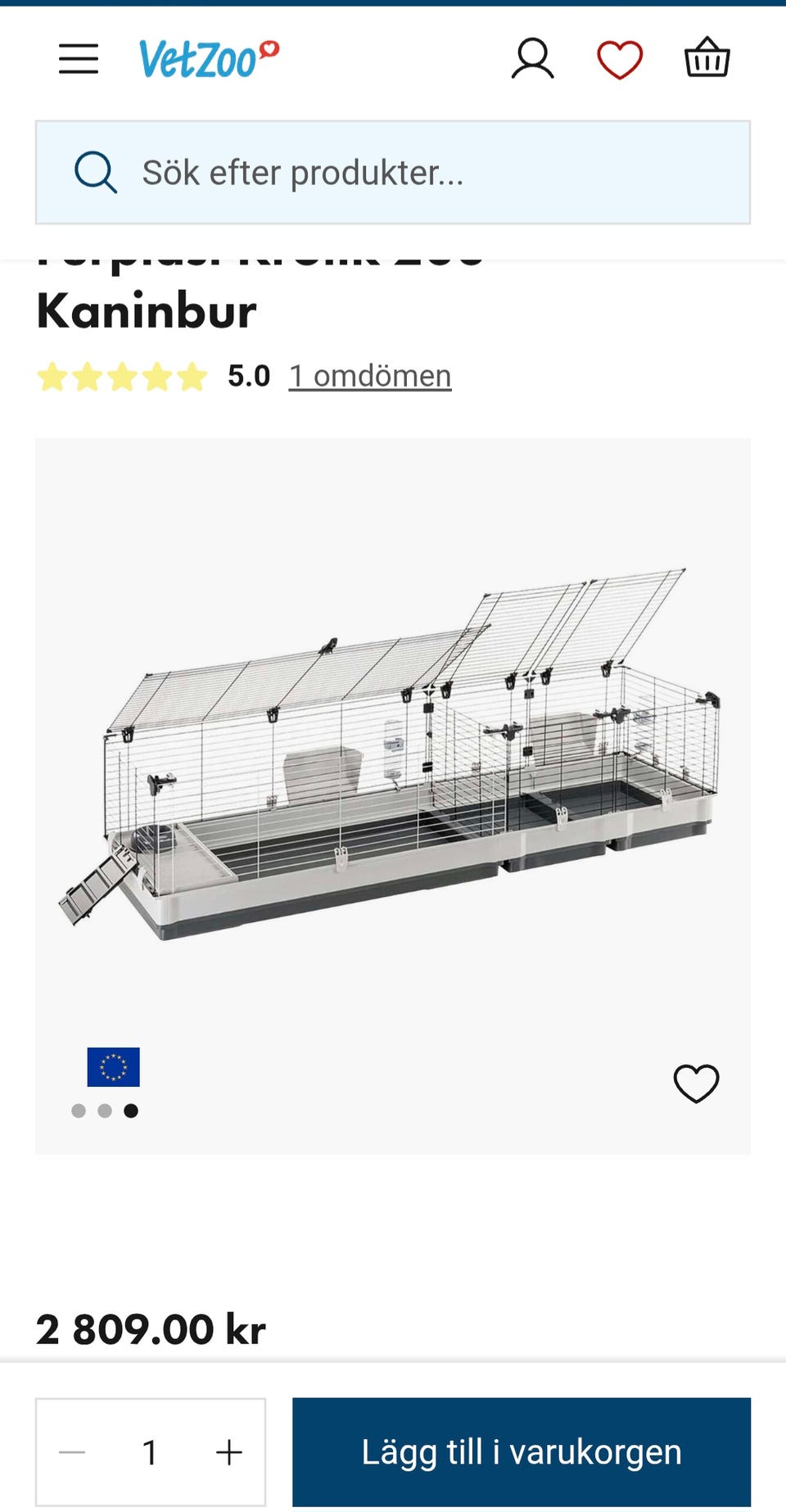
Task: Go to VetZoo home via logo
Action: pyautogui.click(x=209, y=59)
